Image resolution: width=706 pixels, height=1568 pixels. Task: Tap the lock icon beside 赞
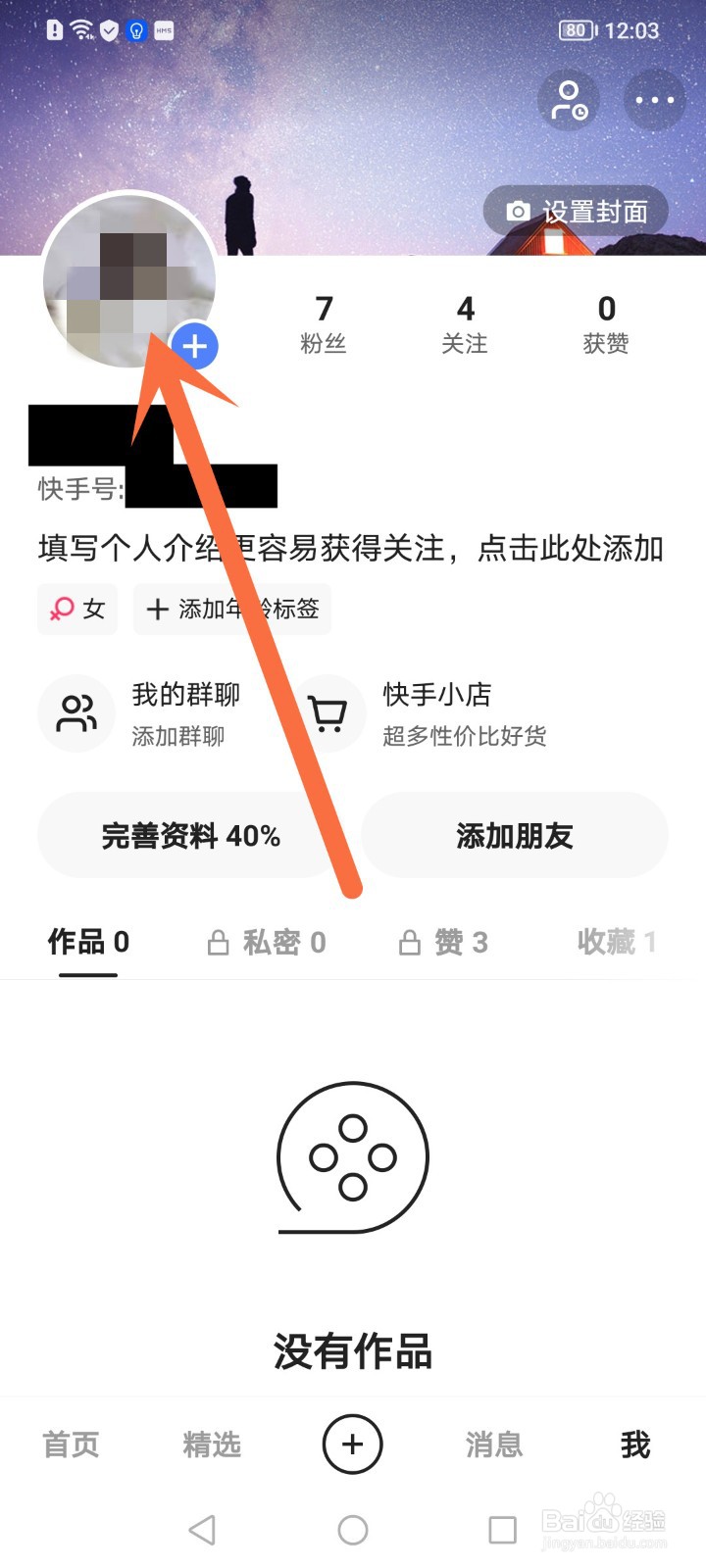[411, 942]
